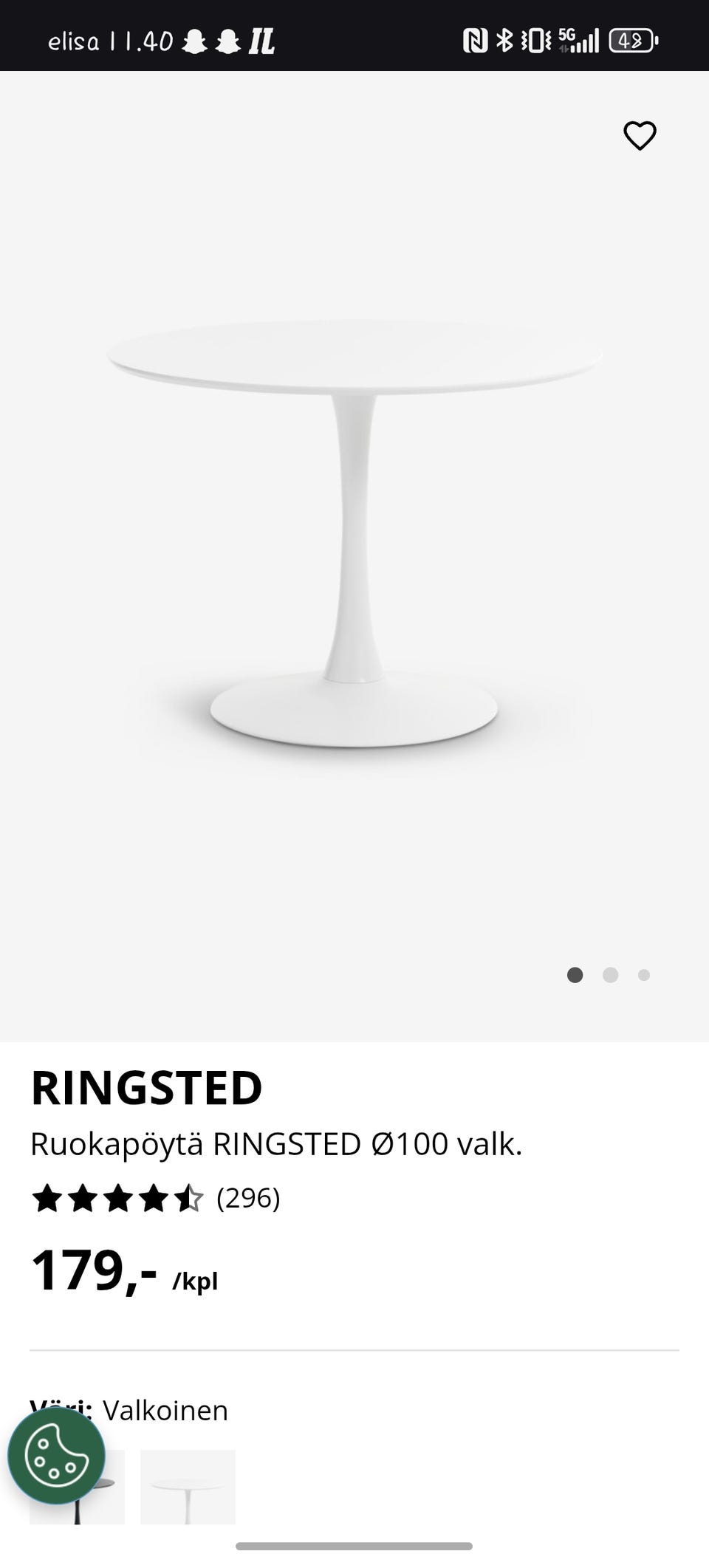Screen dimensions: 709x1568
Task: Select the white colour variant swatch
Action: click(x=188, y=1486)
